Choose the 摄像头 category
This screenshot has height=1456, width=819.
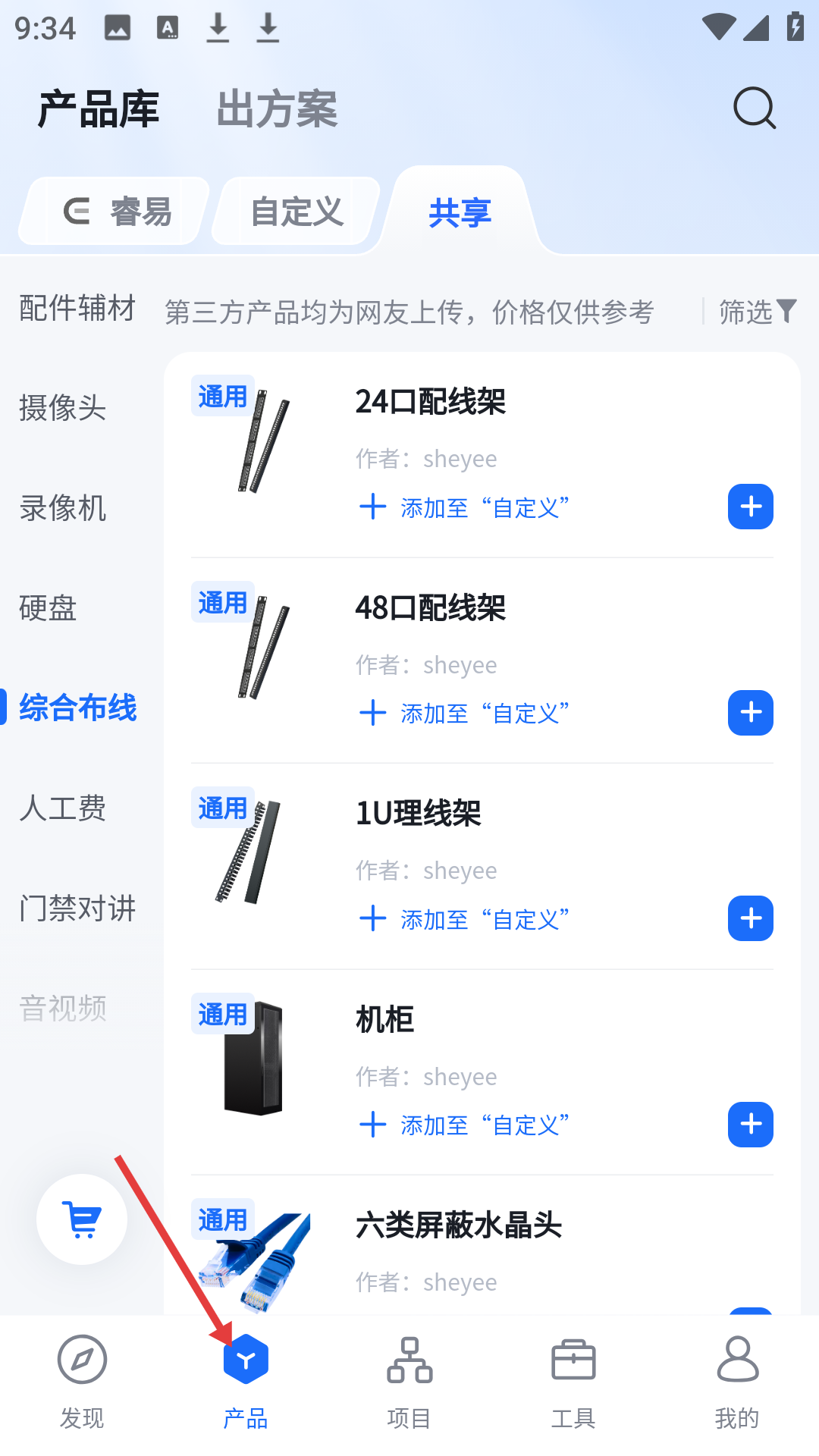click(63, 408)
